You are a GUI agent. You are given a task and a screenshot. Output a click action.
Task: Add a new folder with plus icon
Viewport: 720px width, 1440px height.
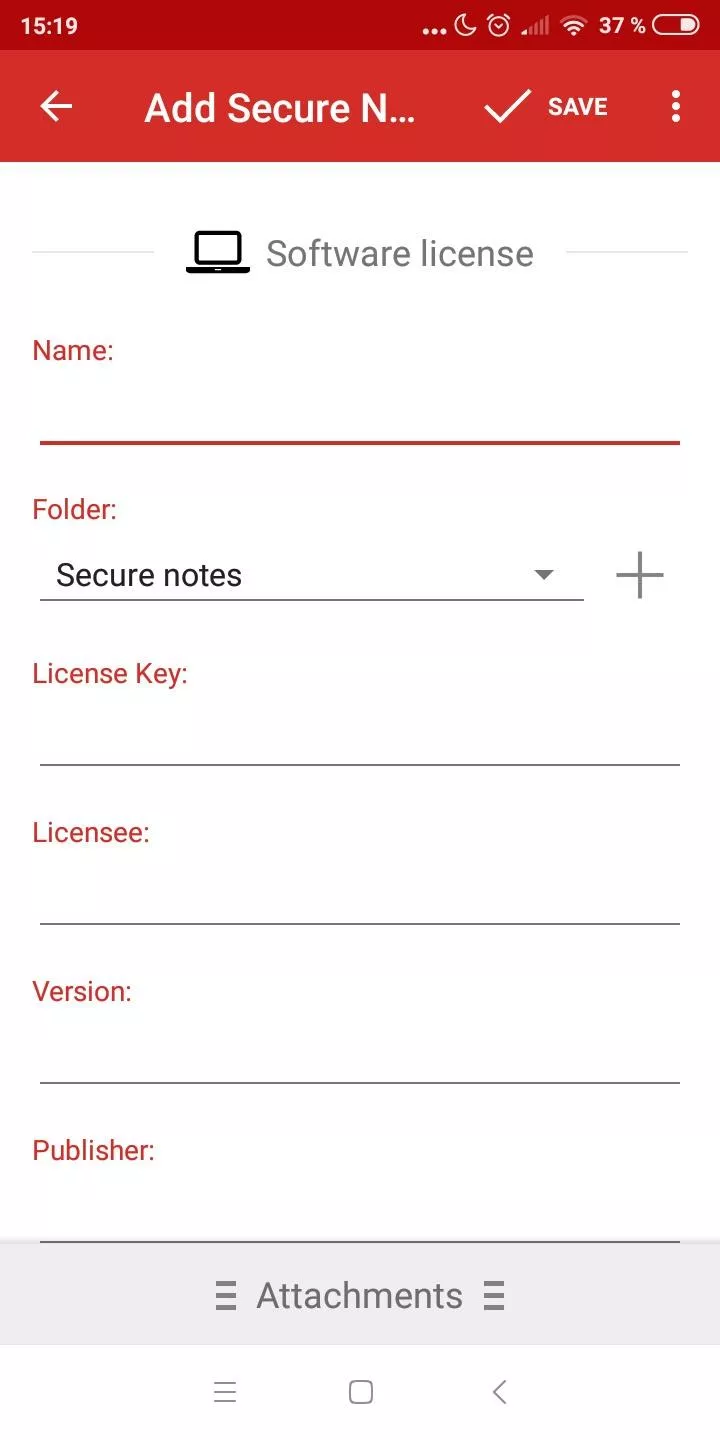click(x=640, y=576)
